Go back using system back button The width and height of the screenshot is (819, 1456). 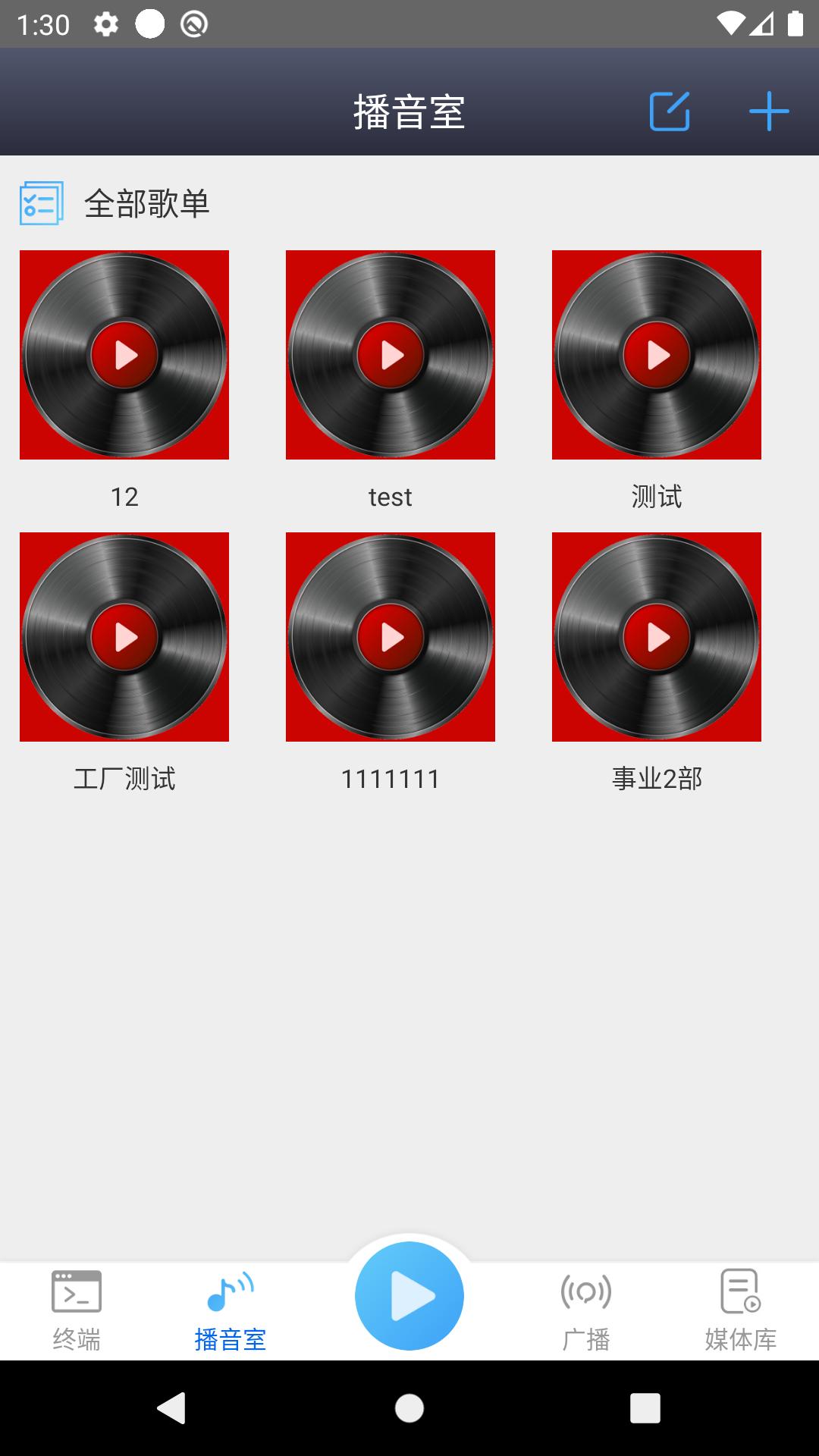point(172,1408)
